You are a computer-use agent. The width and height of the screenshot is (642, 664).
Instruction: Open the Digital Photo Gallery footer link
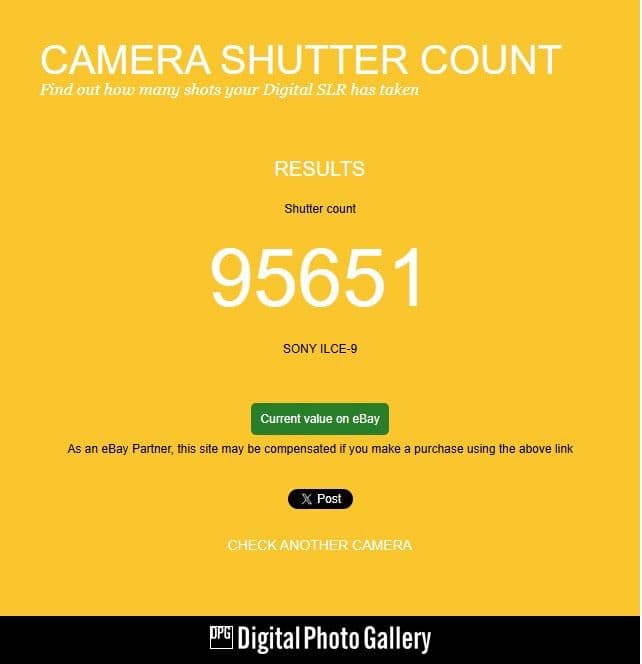coord(320,639)
